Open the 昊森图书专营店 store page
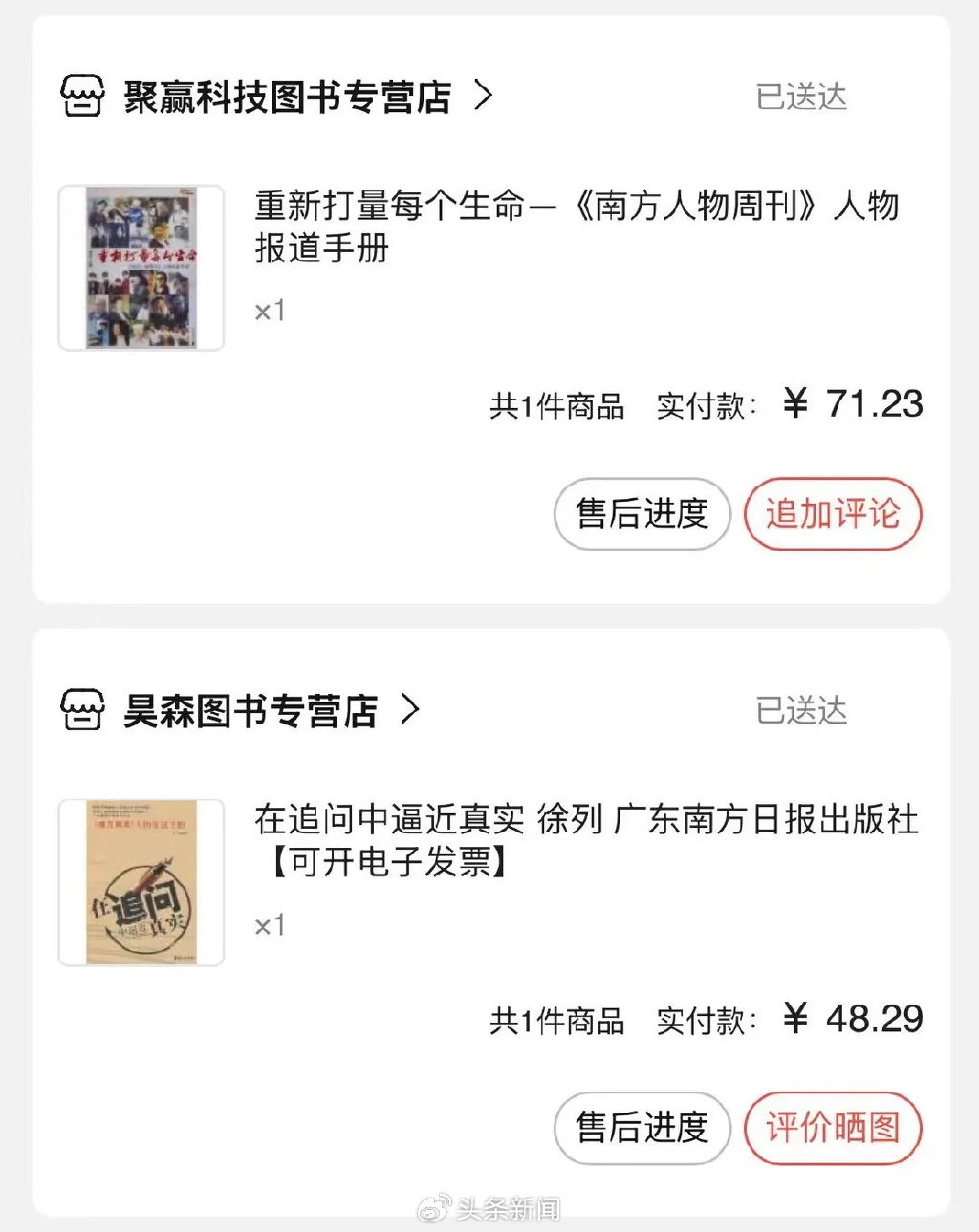 point(250,711)
